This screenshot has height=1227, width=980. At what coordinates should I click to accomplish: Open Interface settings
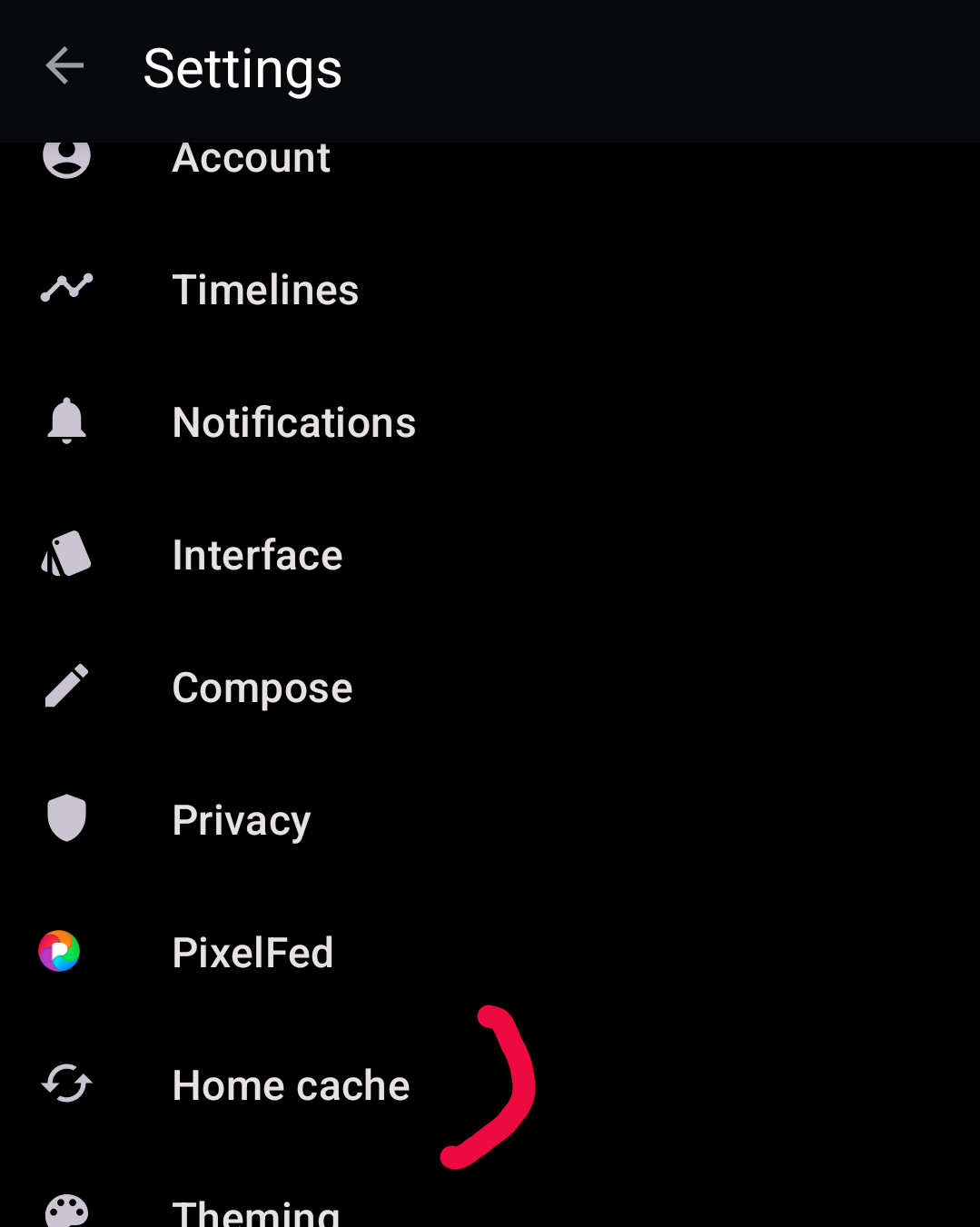point(257,555)
